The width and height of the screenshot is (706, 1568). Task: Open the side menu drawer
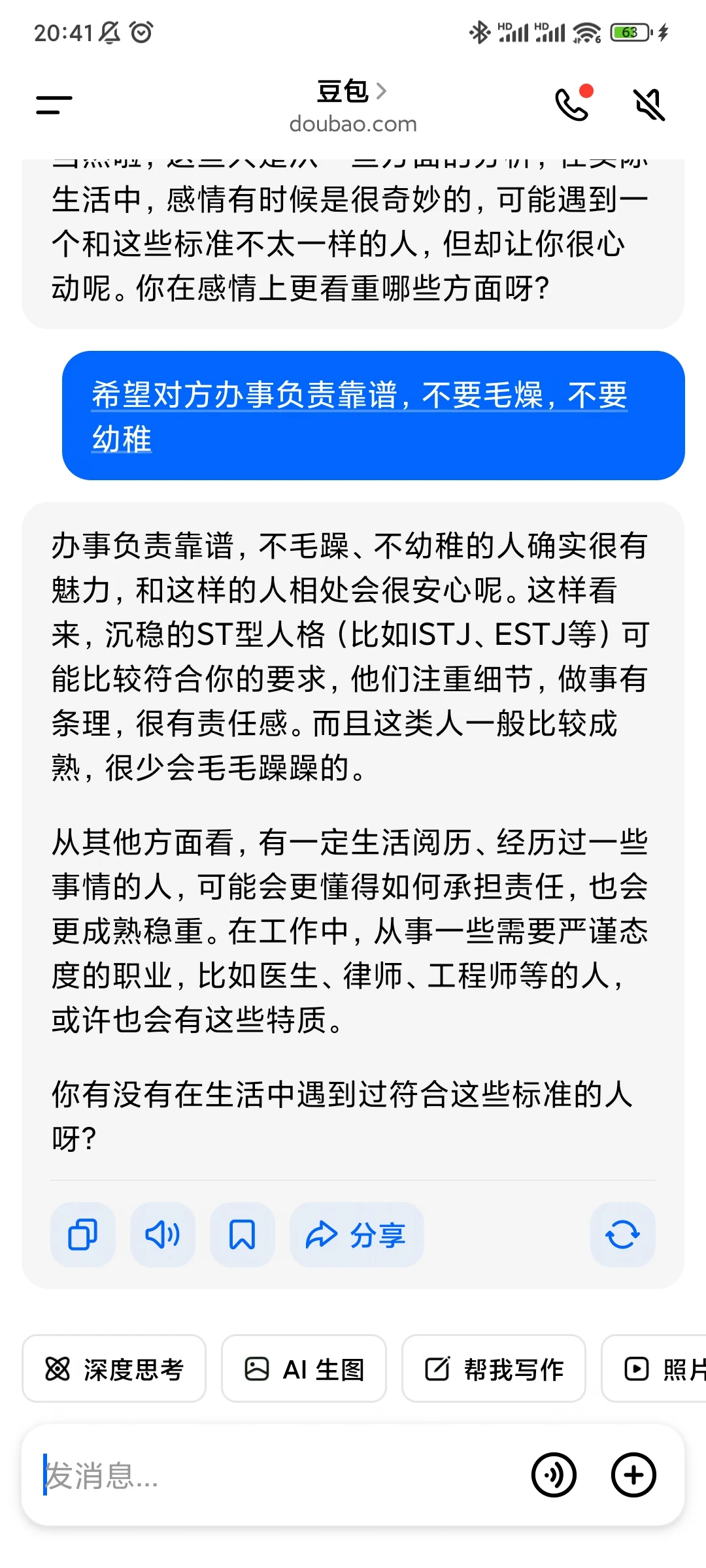tap(54, 105)
